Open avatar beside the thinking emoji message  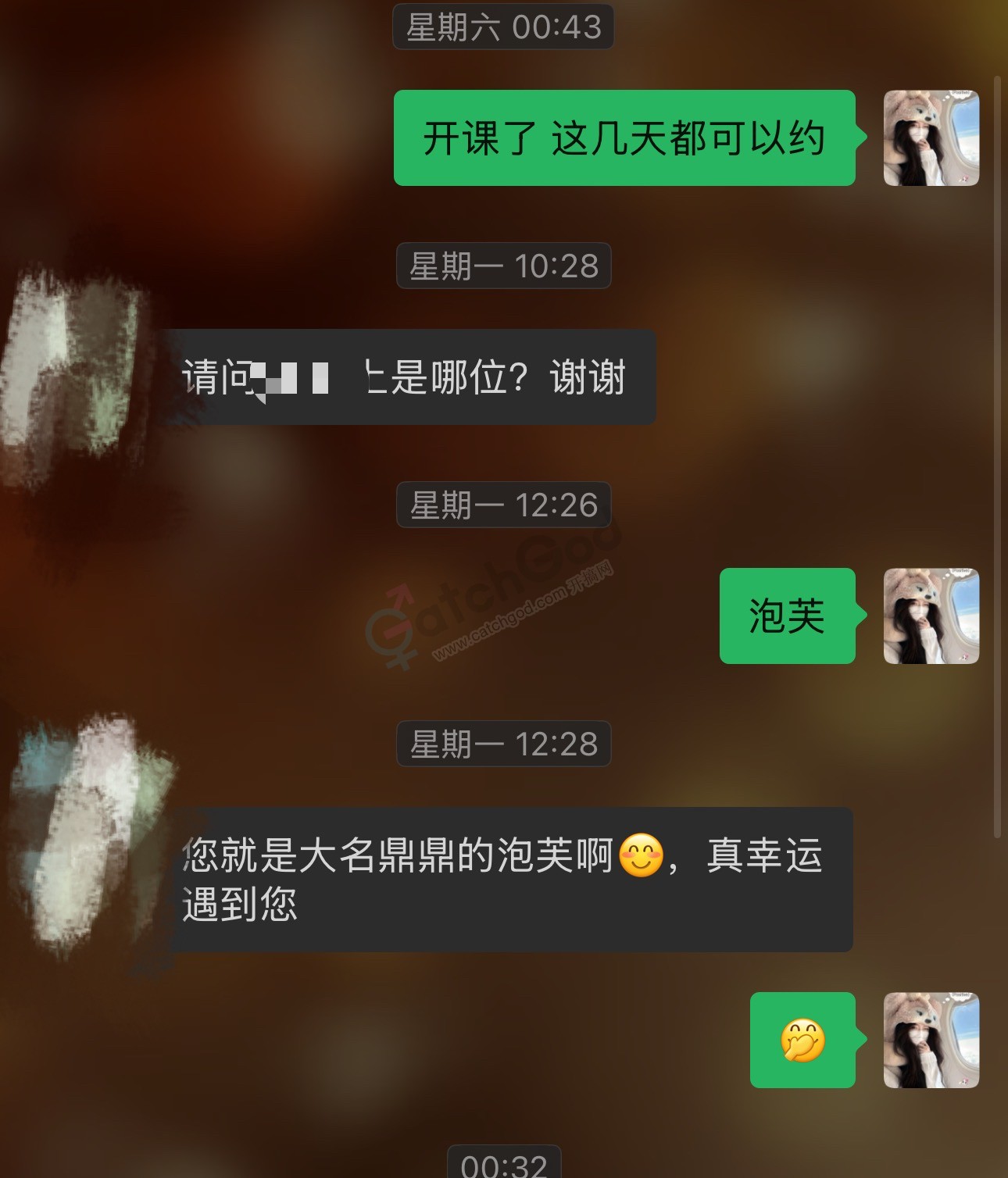tap(931, 1041)
